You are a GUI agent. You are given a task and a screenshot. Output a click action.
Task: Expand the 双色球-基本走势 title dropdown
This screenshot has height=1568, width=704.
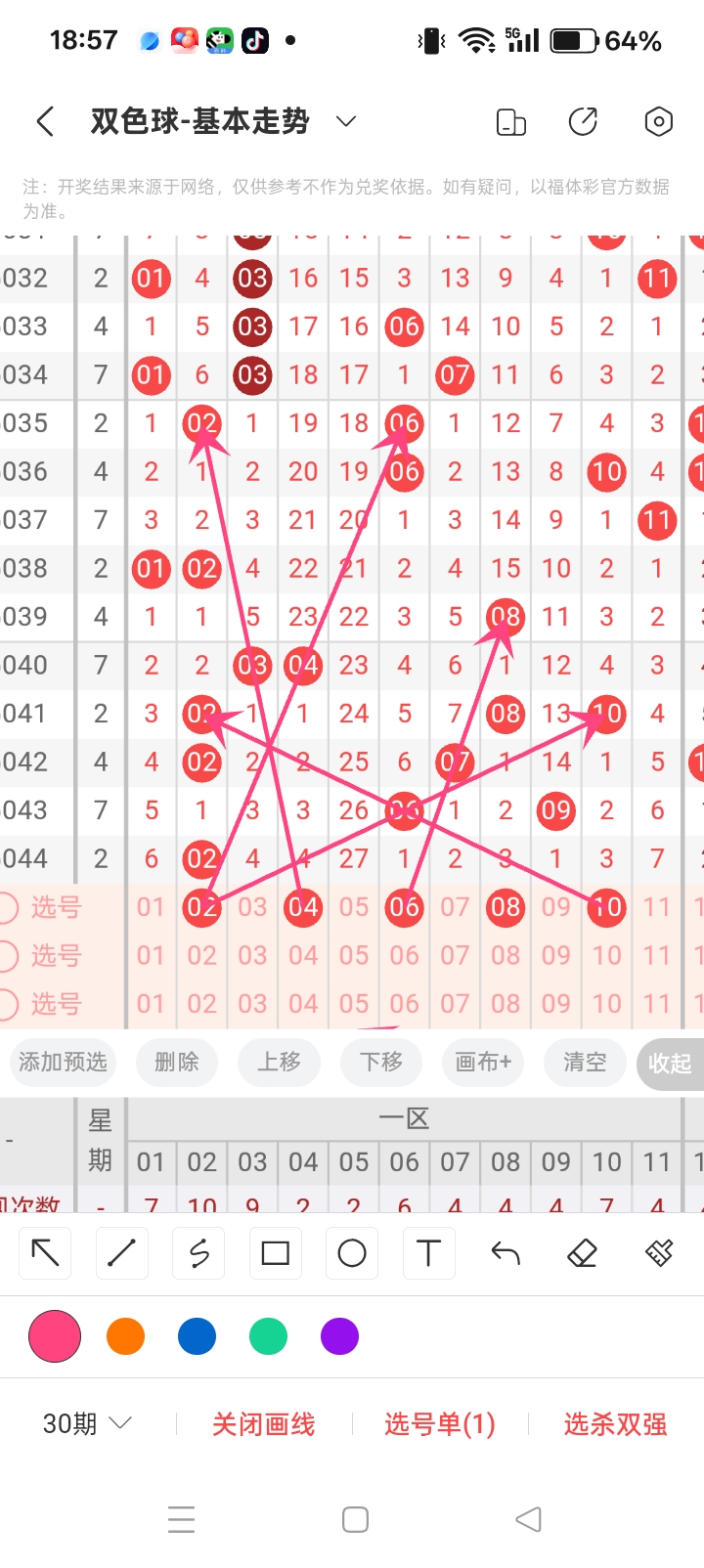344,121
